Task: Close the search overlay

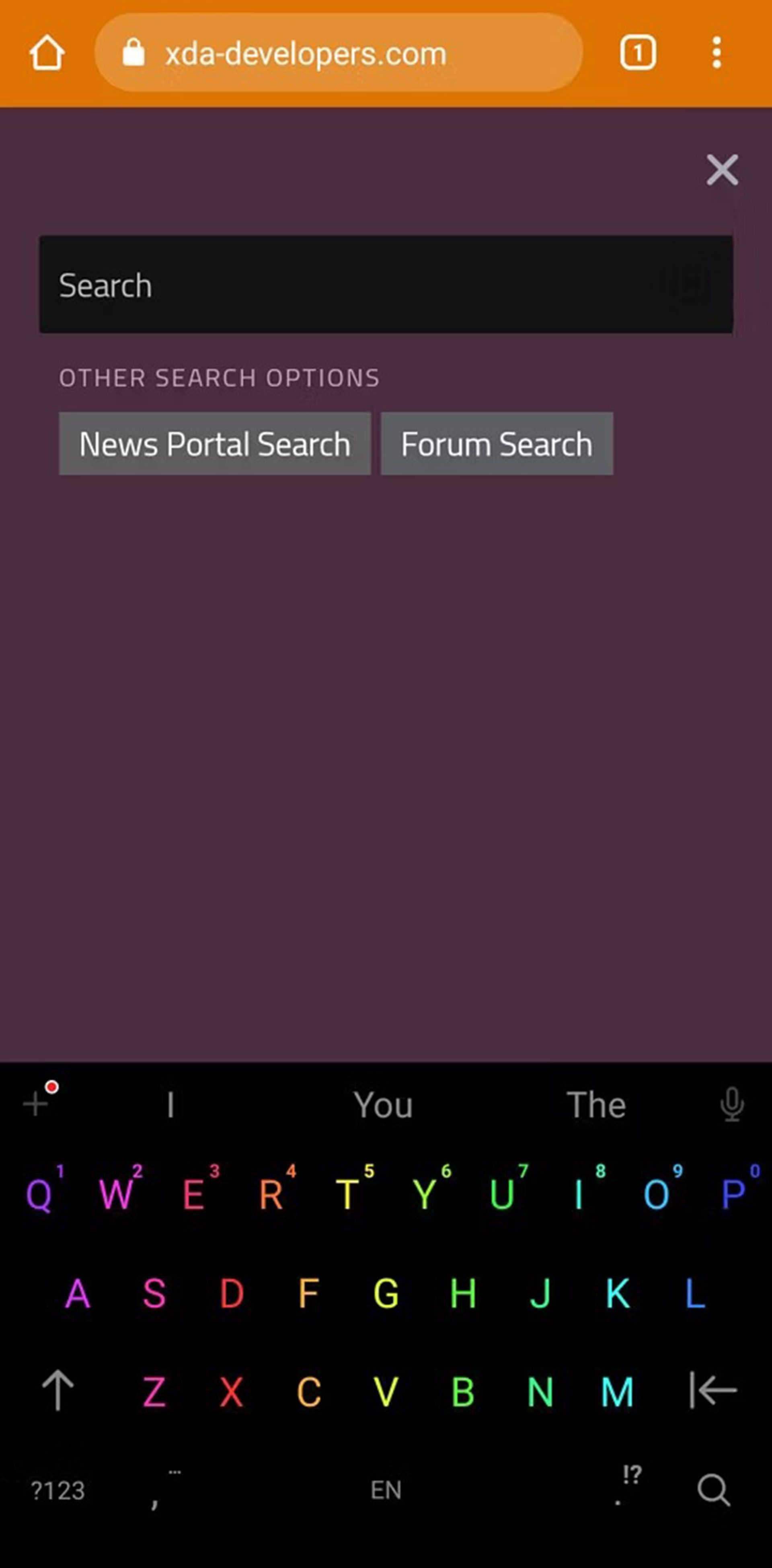Action: click(722, 170)
